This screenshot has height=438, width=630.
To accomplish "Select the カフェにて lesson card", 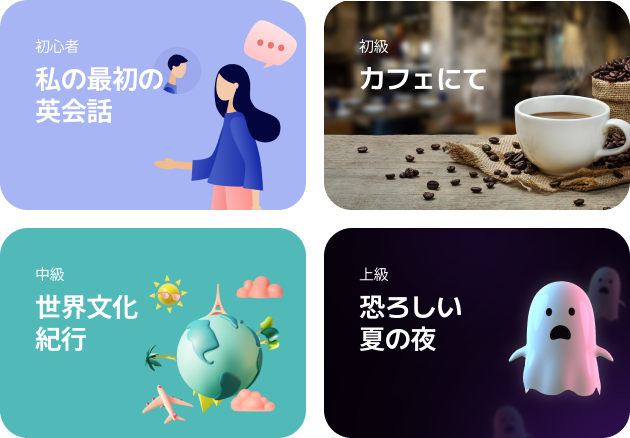I will [476, 105].
